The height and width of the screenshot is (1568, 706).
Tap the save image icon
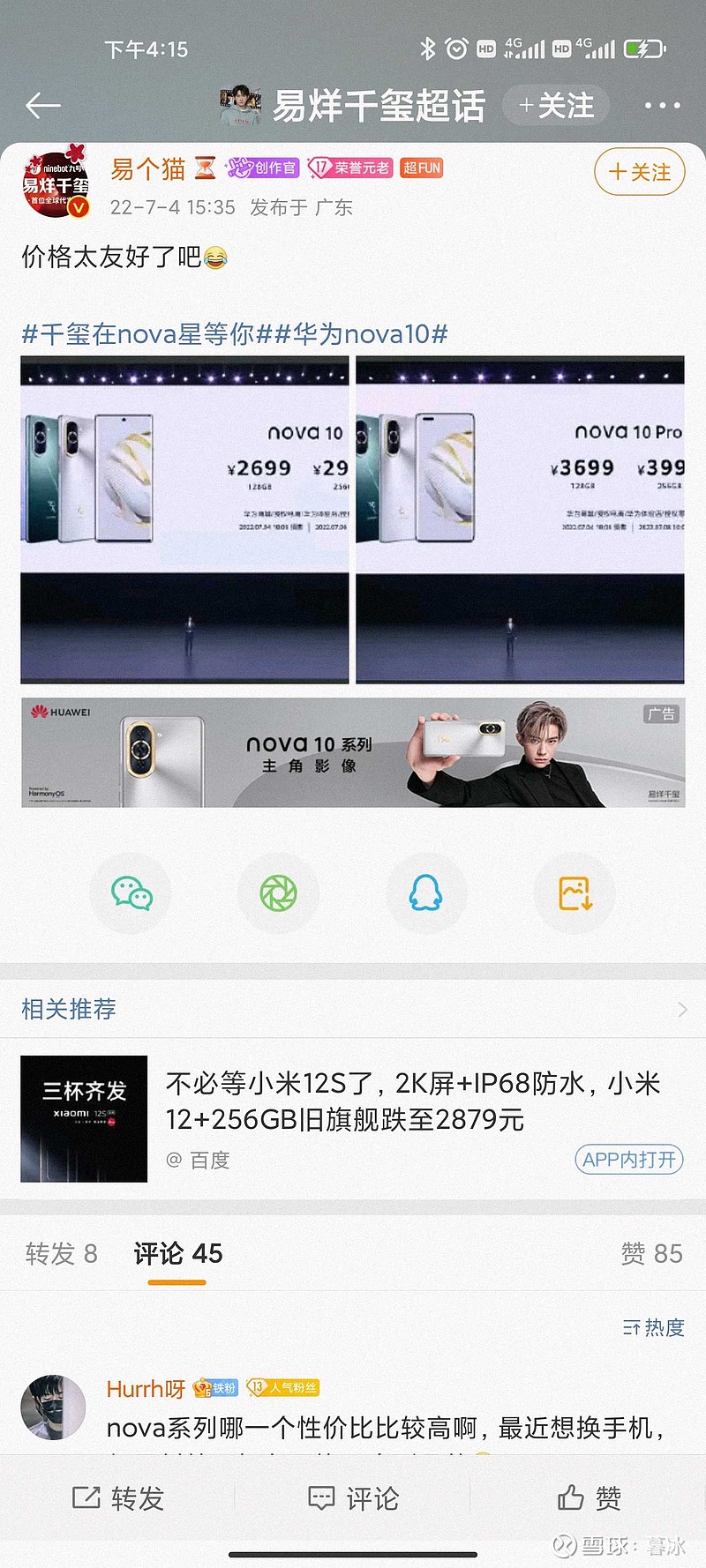(x=574, y=893)
